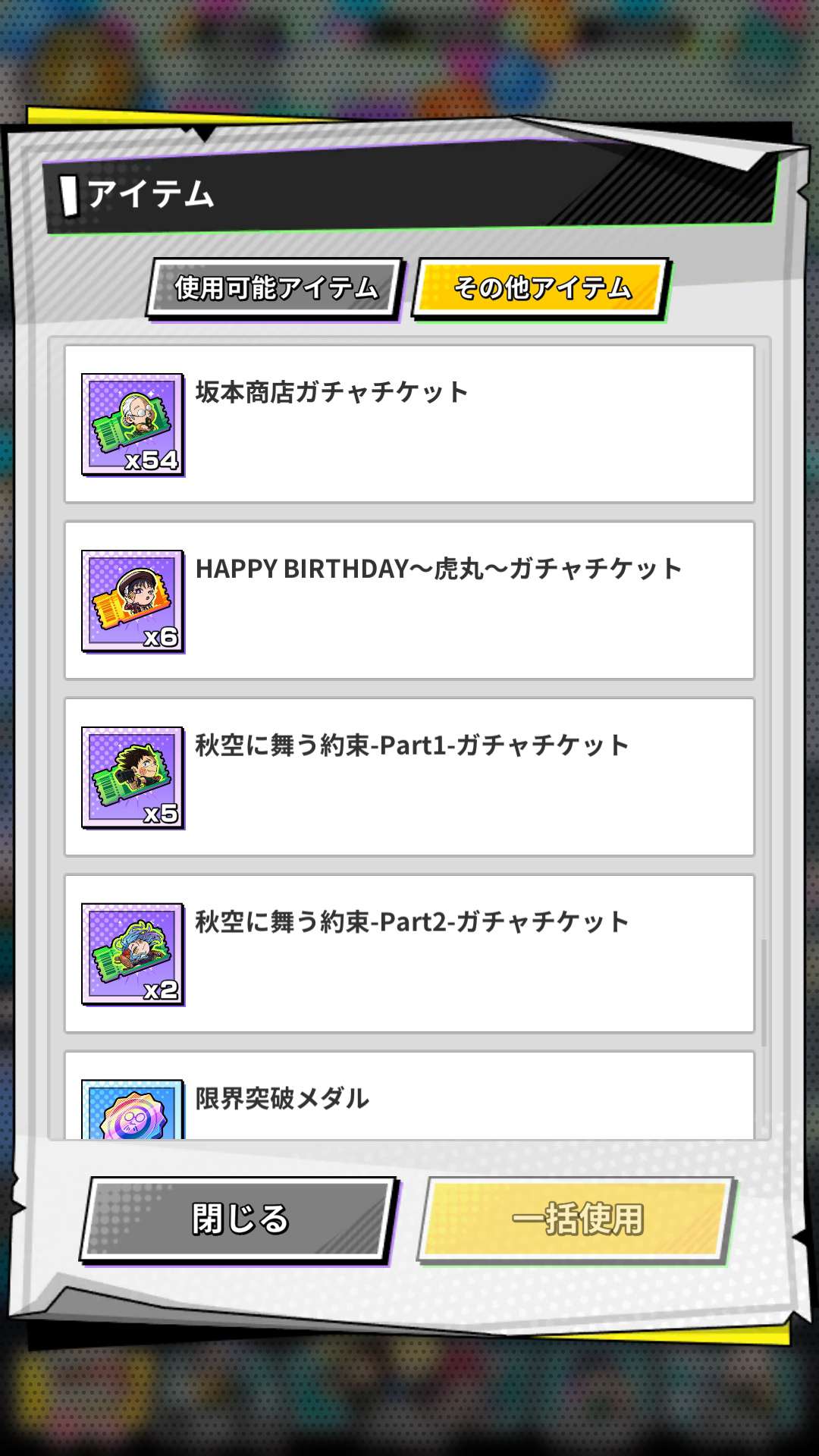
Task: Choose the 秋空に舞う約束-Part2-ガチャチケット row
Action: [x=409, y=954]
